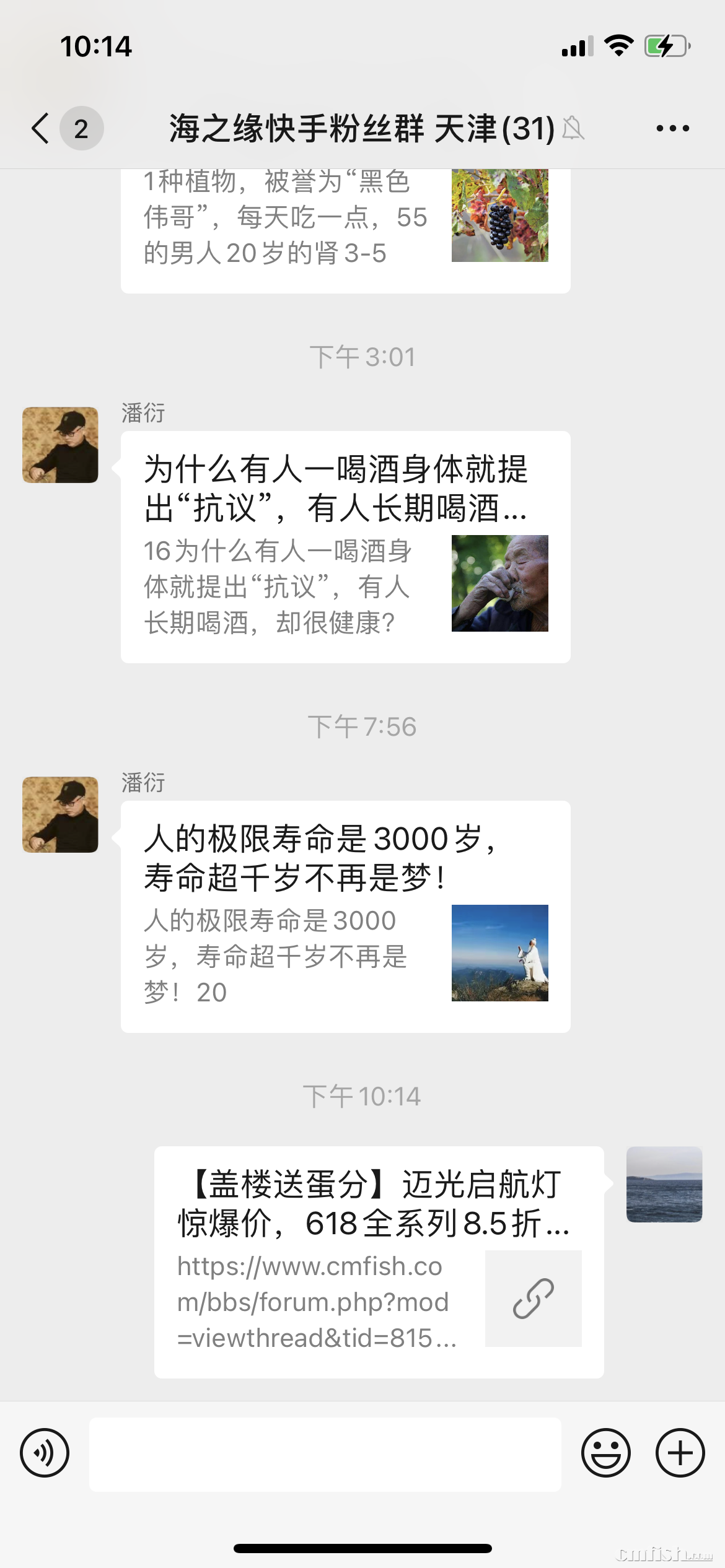Go back to the chat list
Viewport: 725px width, 1568px height.
click(41, 129)
